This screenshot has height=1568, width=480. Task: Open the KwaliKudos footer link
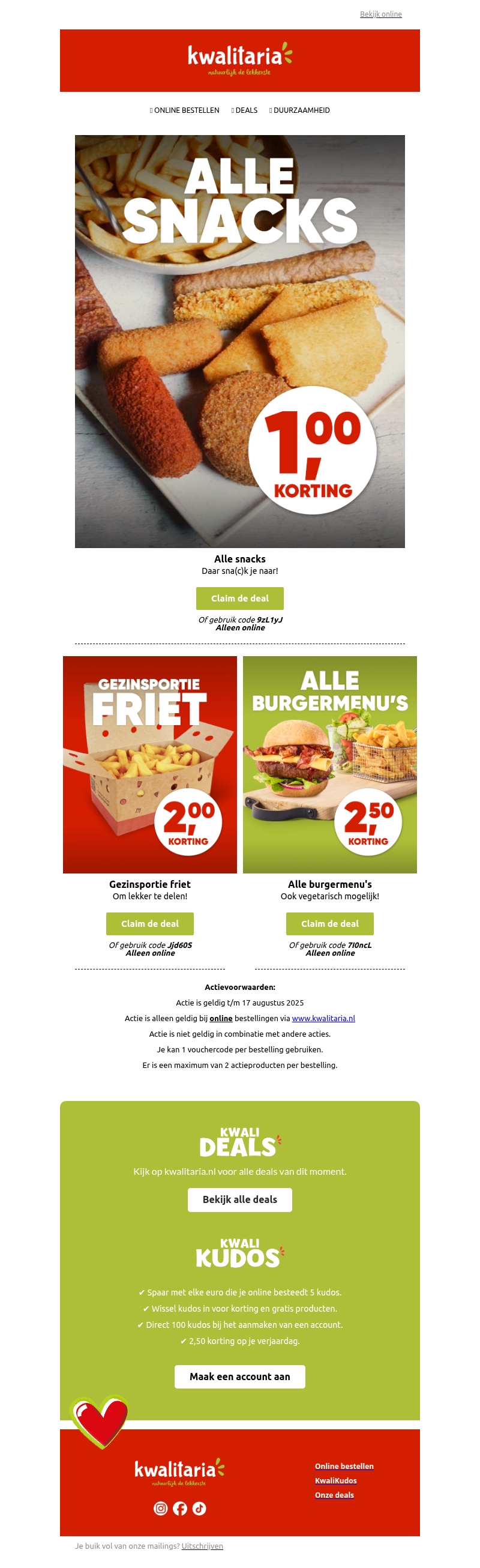(335, 1480)
